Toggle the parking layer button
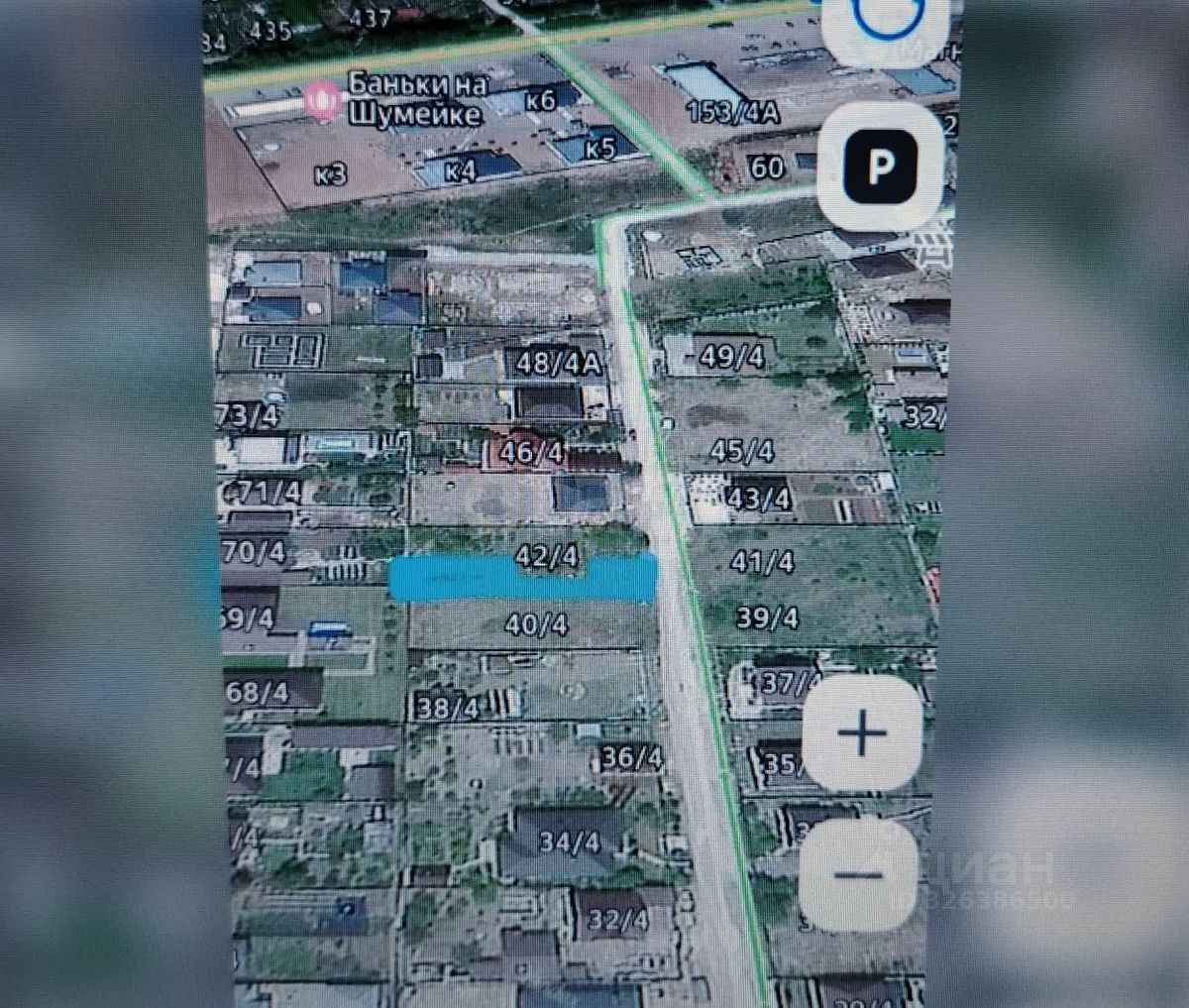Image resolution: width=1189 pixels, height=1008 pixels. [879, 165]
